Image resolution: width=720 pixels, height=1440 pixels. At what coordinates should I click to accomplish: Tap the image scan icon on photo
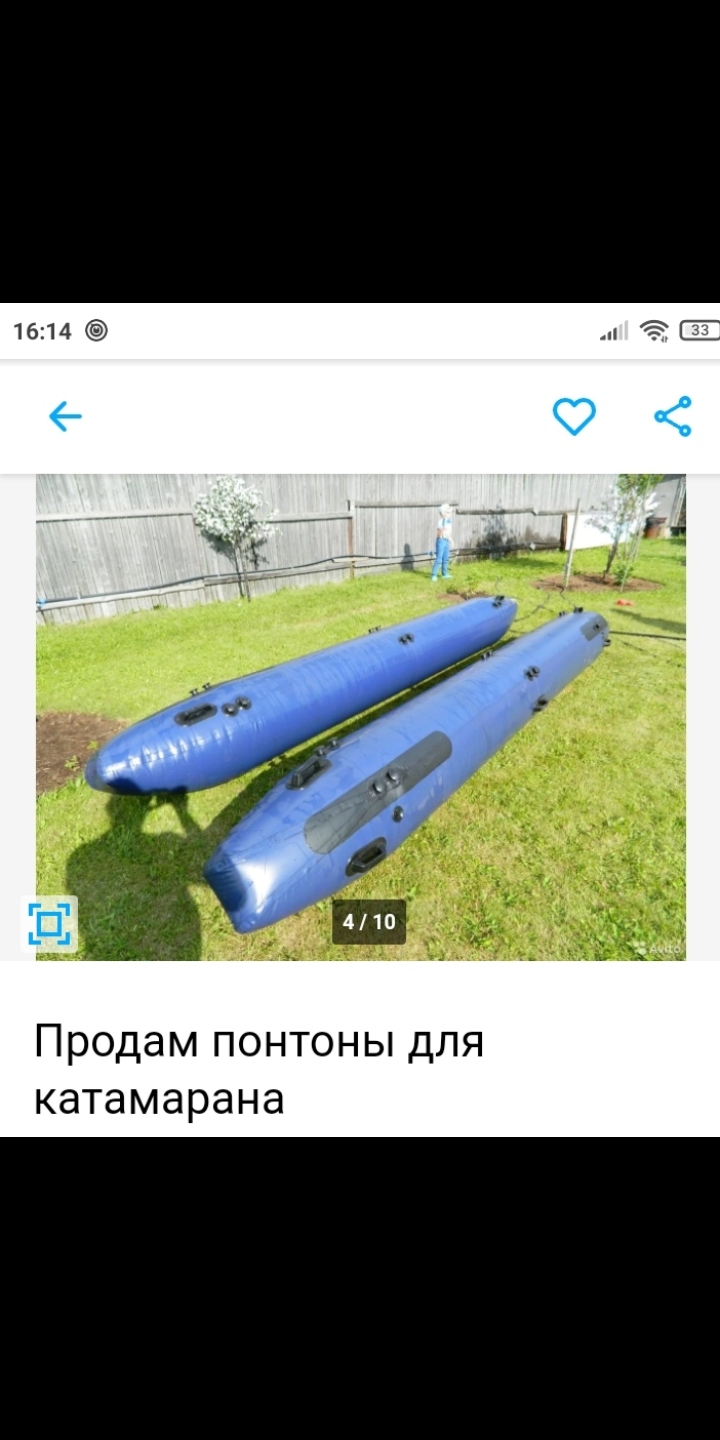point(49,923)
